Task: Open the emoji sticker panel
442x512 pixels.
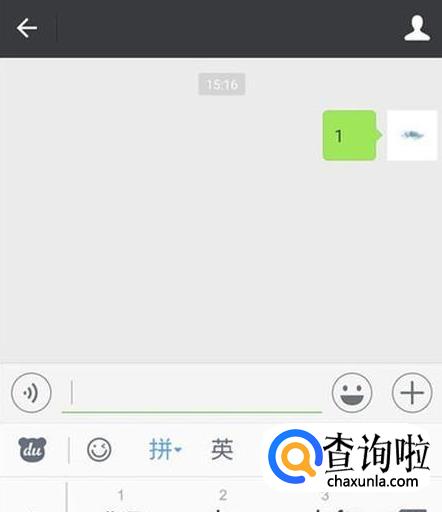Action: (x=352, y=393)
